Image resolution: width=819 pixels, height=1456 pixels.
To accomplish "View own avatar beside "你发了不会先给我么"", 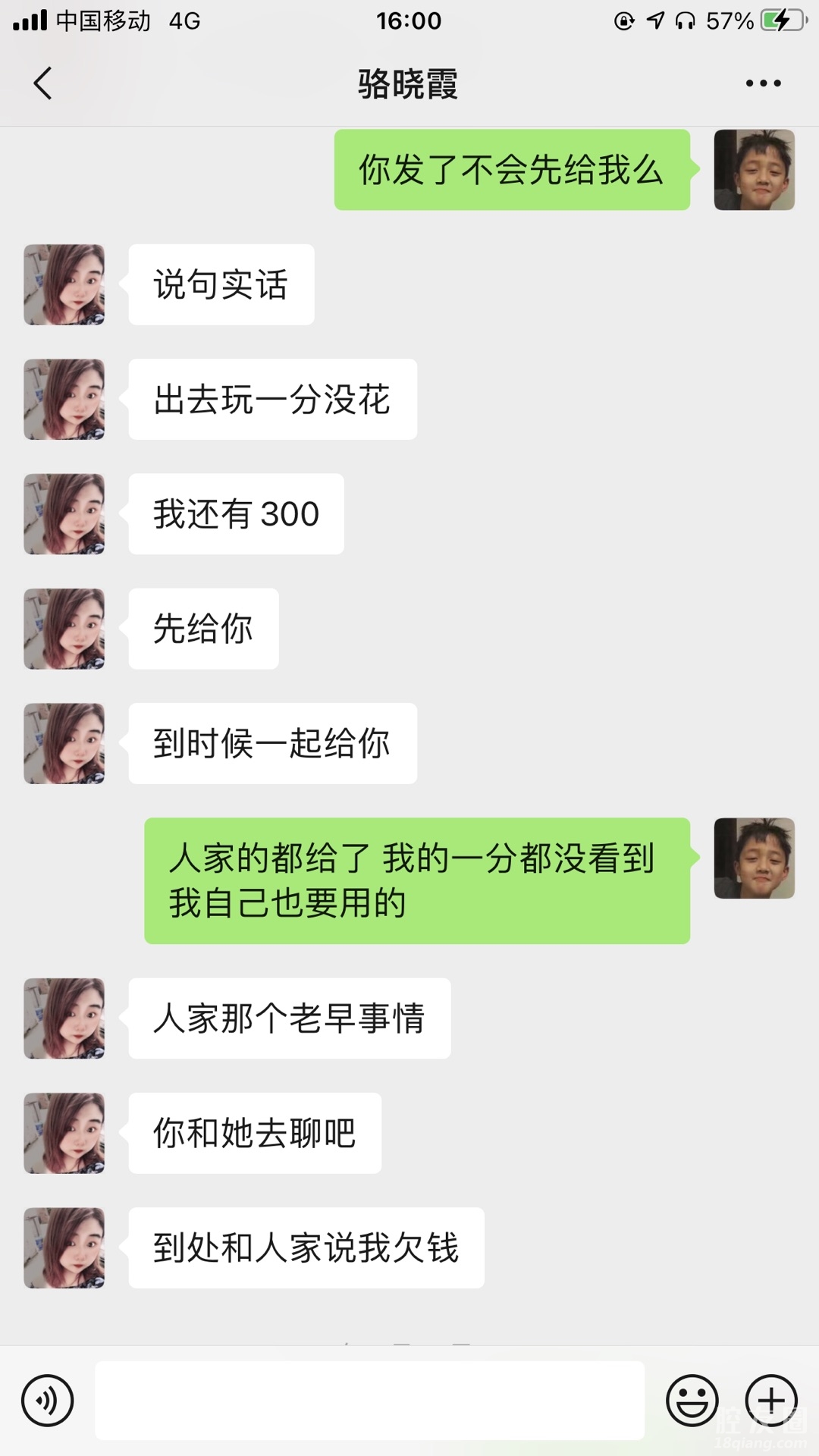I will [x=754, y=170].
